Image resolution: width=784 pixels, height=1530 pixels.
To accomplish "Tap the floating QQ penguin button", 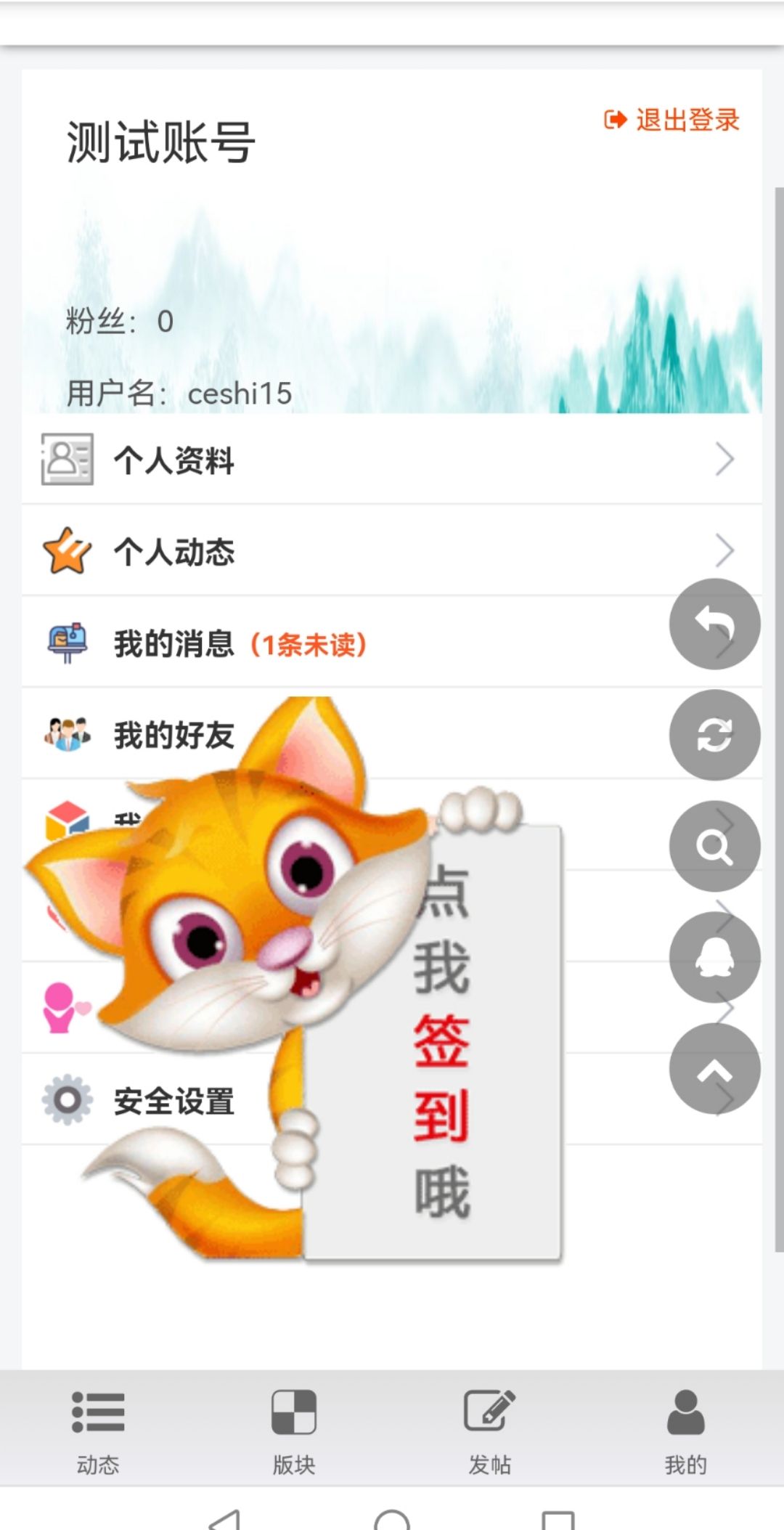I will [x=714, y=957].
